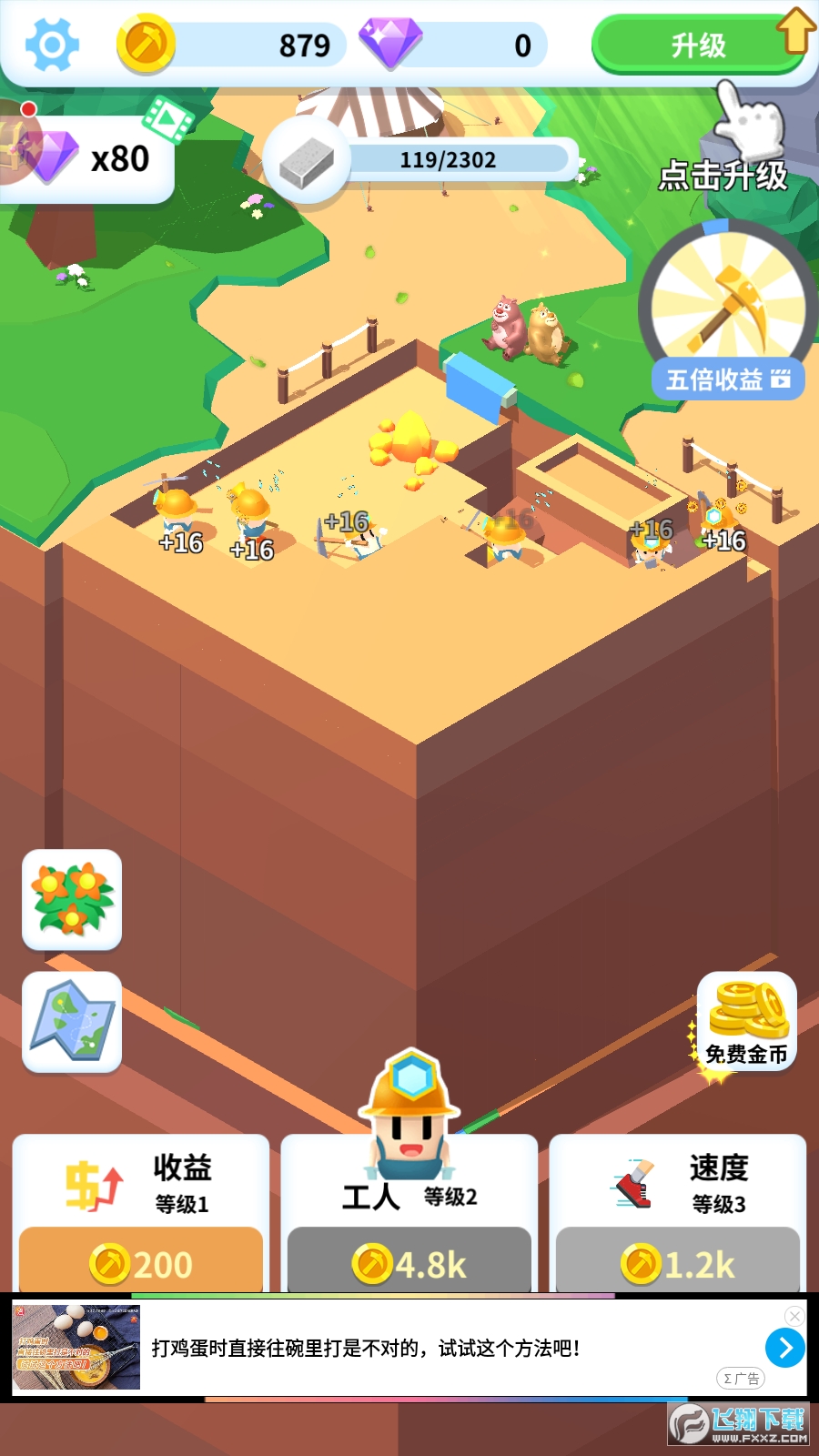Open the map icon
The height and width of the screenshot is (1456, 819).
coord(72,1021)
